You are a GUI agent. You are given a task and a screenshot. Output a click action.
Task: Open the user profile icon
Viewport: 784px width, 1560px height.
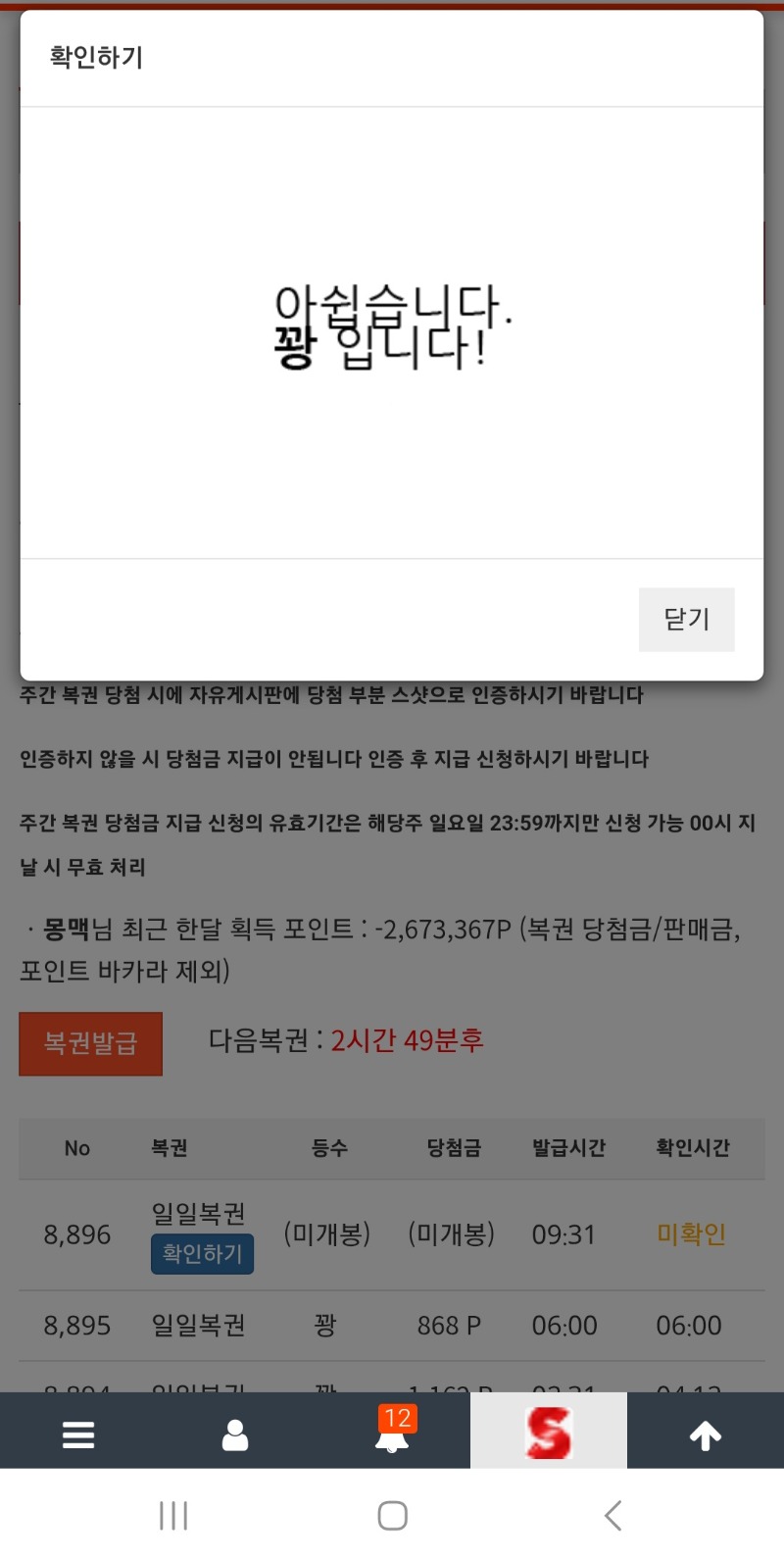pos(235,1434)
